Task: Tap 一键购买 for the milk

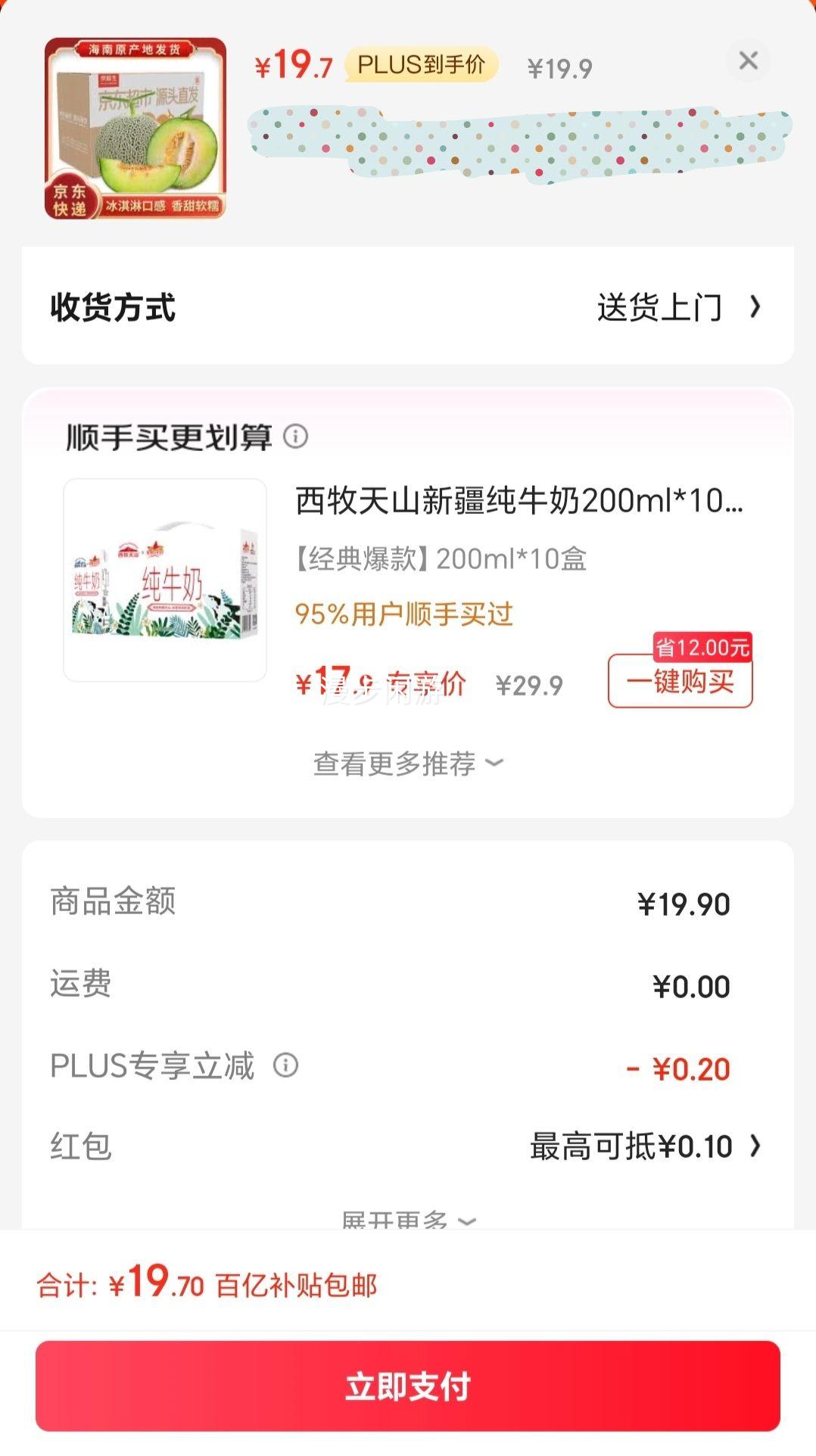Action: point(680,681)
